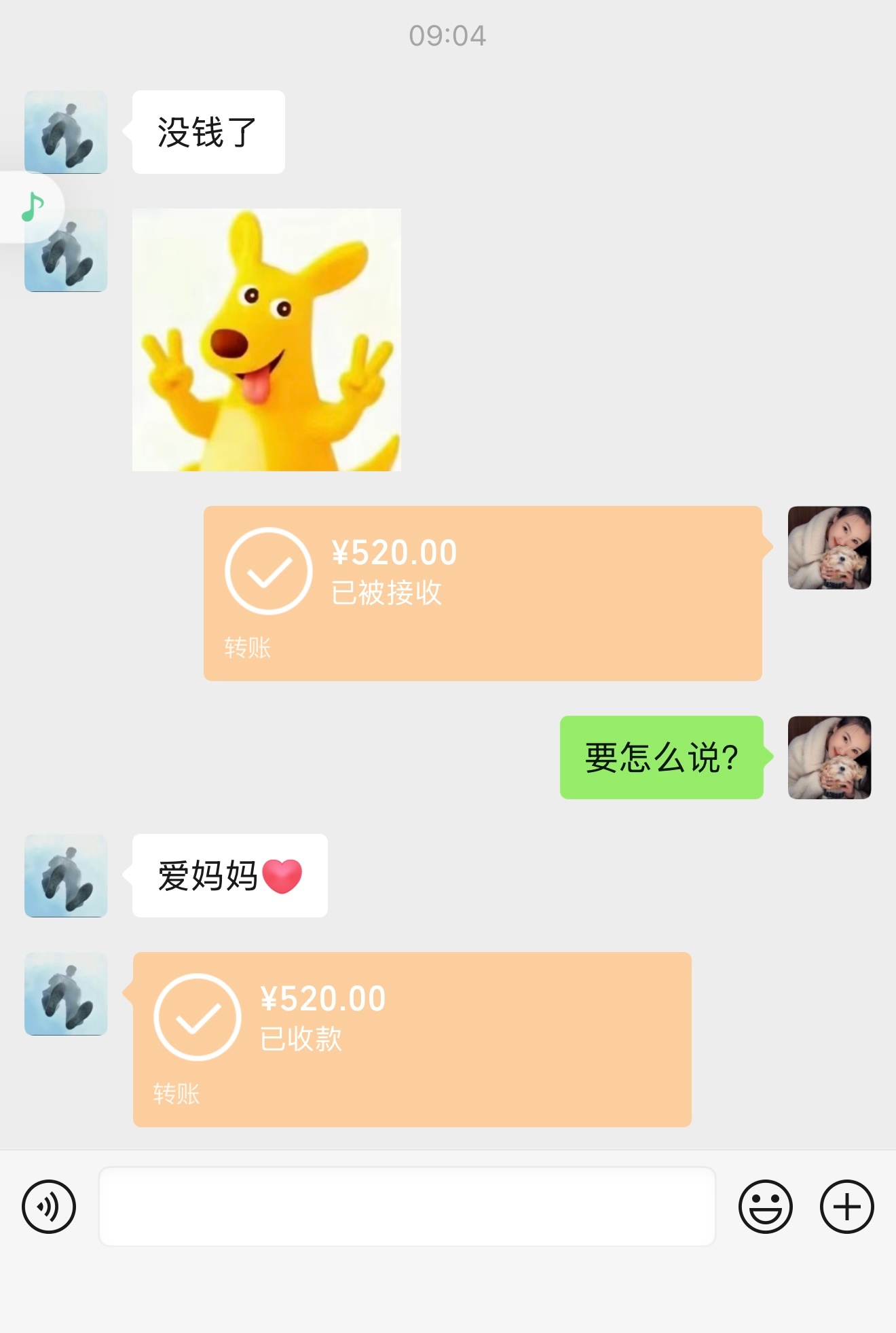Open the floating music note widget
896x1333 pixels.
click(31, 207)
